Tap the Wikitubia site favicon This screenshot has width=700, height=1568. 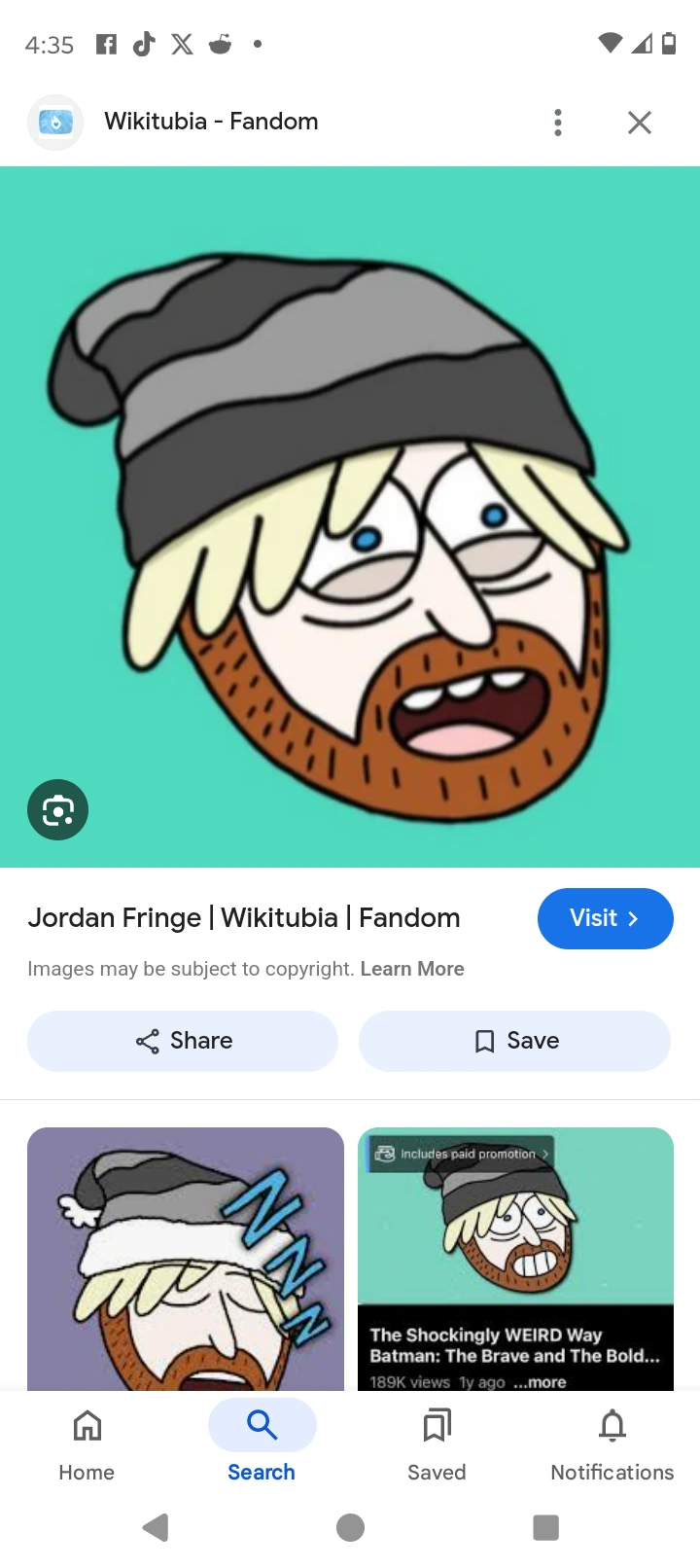[x=55, y=122]
